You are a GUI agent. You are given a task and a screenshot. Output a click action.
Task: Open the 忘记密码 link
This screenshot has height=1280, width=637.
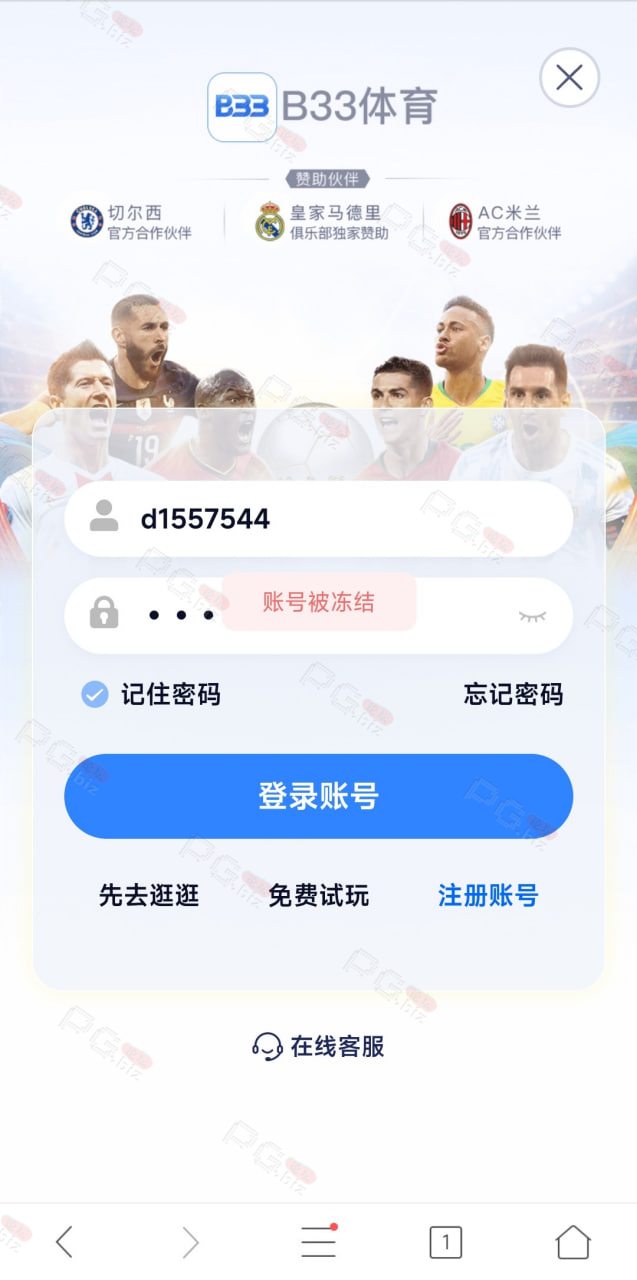pos(513,694)
